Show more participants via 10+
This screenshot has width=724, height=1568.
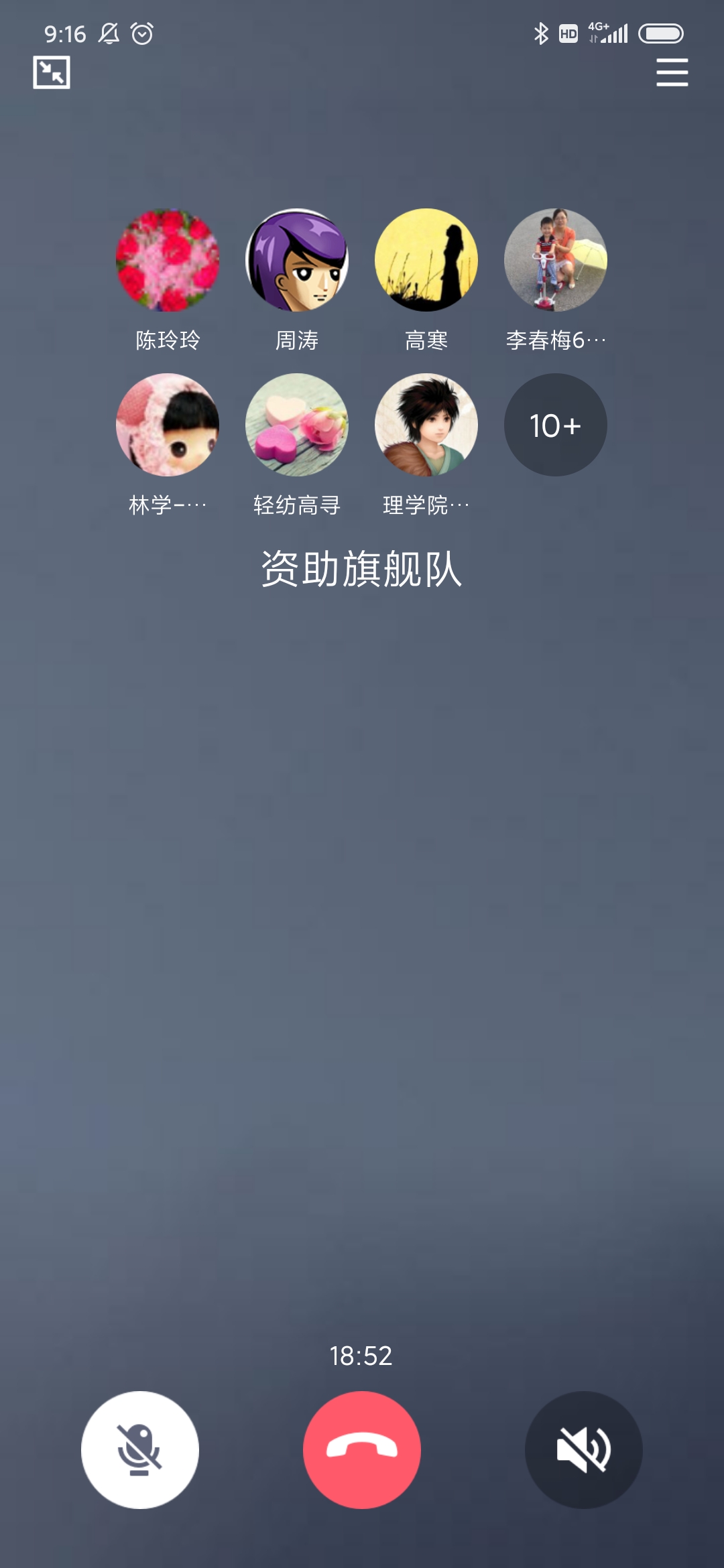[556, 425]
